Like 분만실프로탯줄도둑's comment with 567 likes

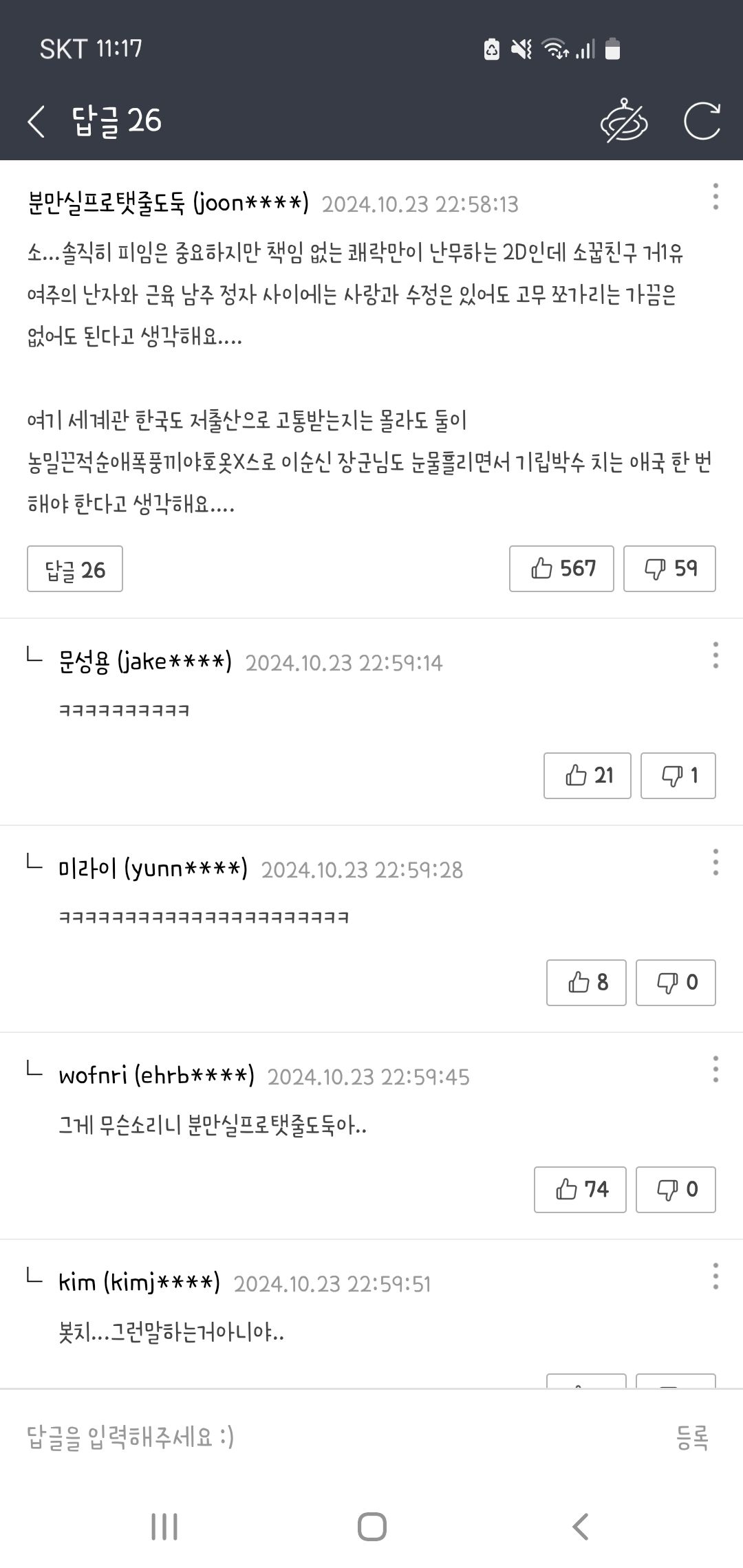point(561,569)
